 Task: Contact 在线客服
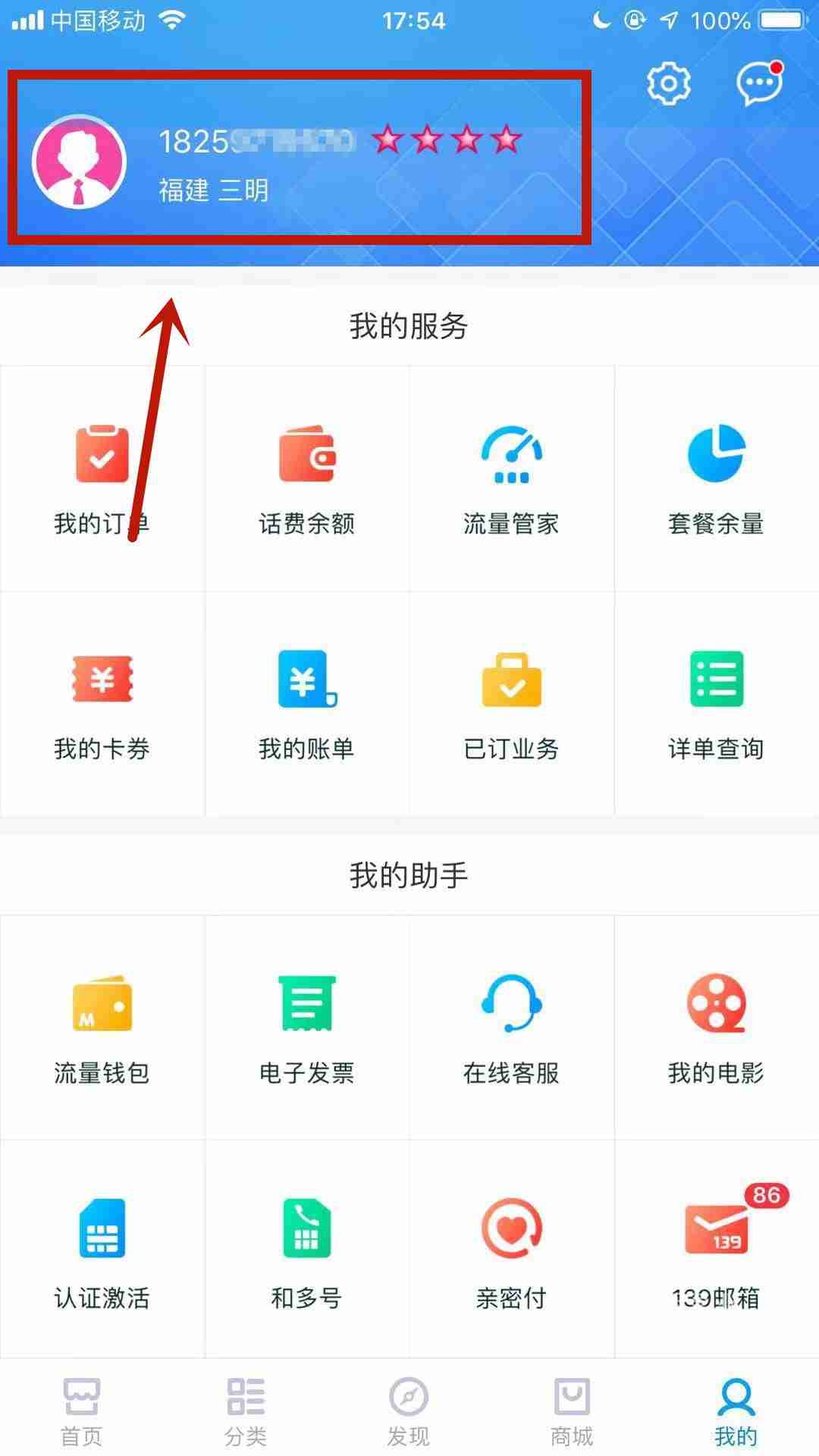click(x=512, y=1028)
